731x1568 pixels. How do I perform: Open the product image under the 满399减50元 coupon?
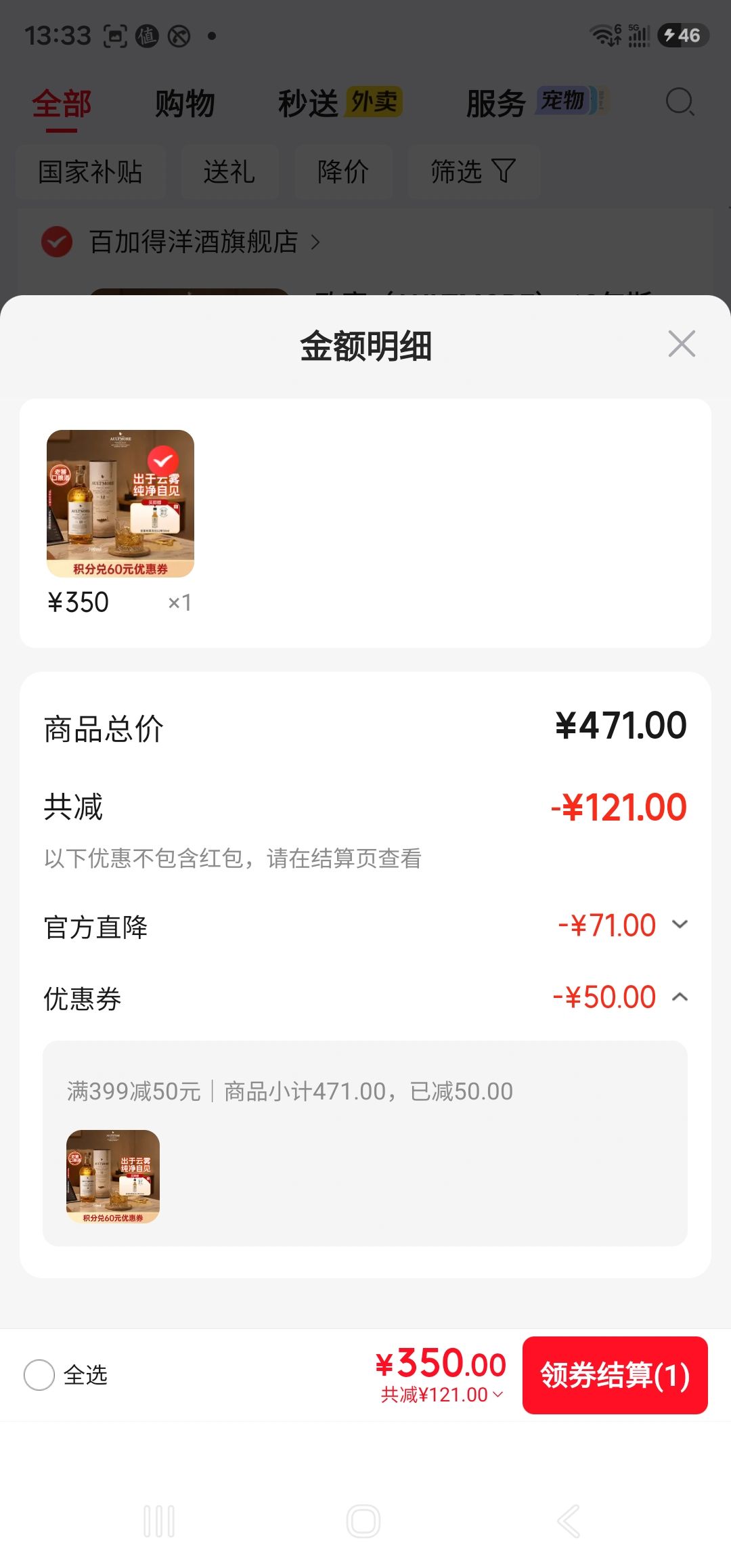(x=113, y=1177)
